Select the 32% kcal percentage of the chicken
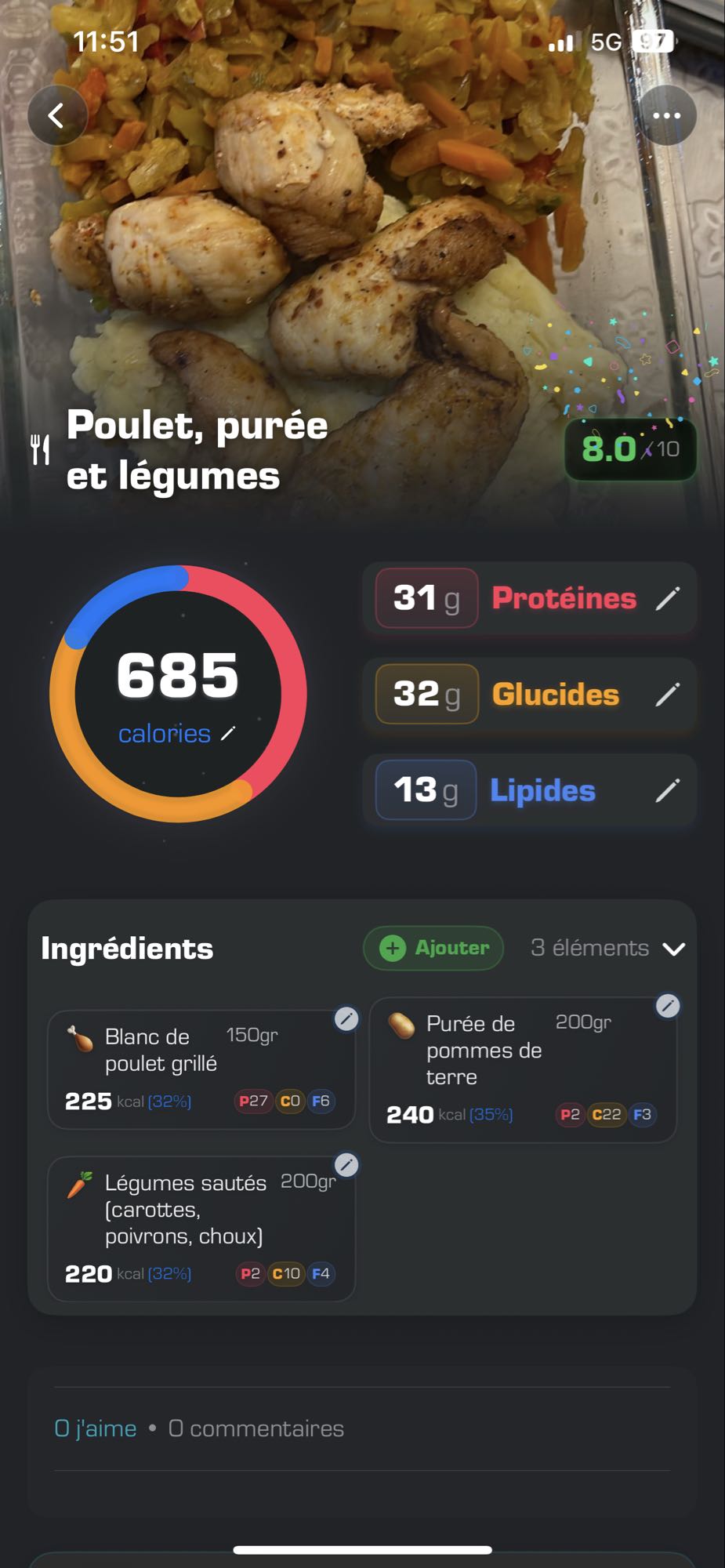This screenshot has height=1568, width=725. coord(171,1102)
